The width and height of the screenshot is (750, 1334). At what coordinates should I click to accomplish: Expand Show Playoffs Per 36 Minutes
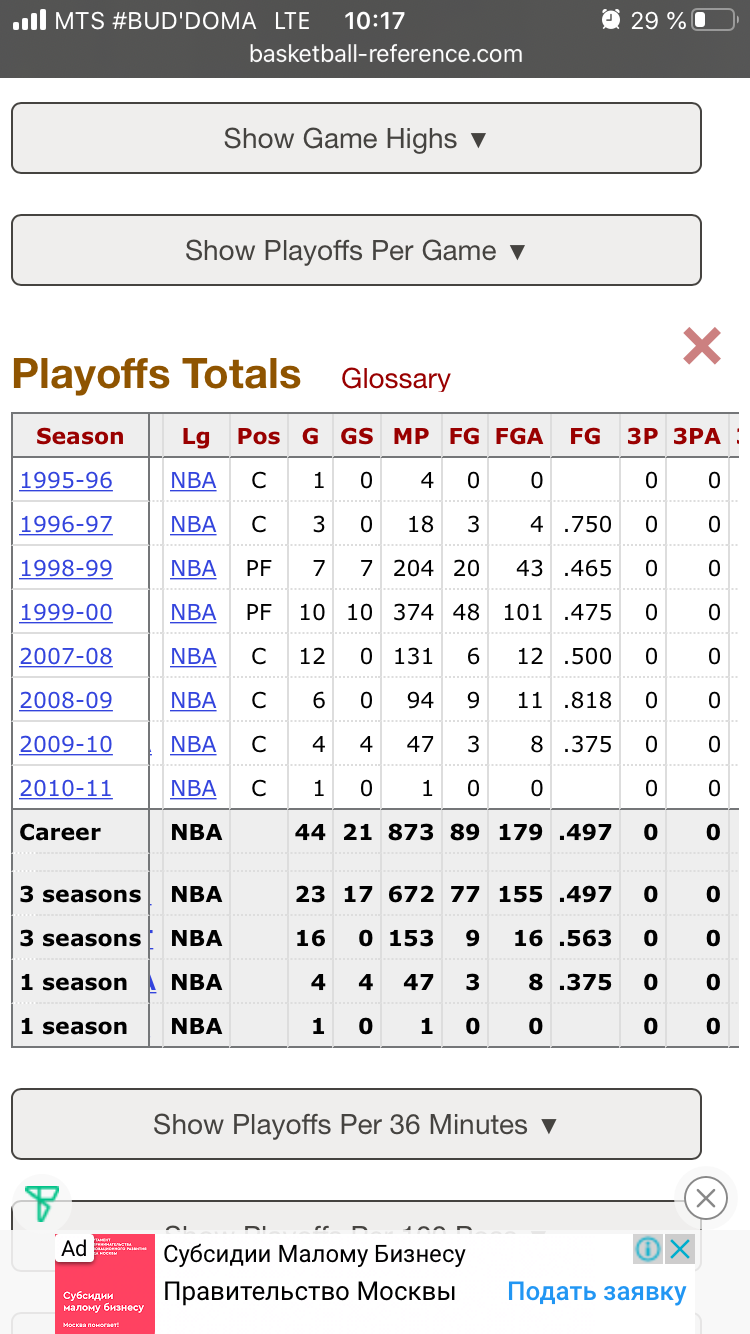(x=356, y=1124)
